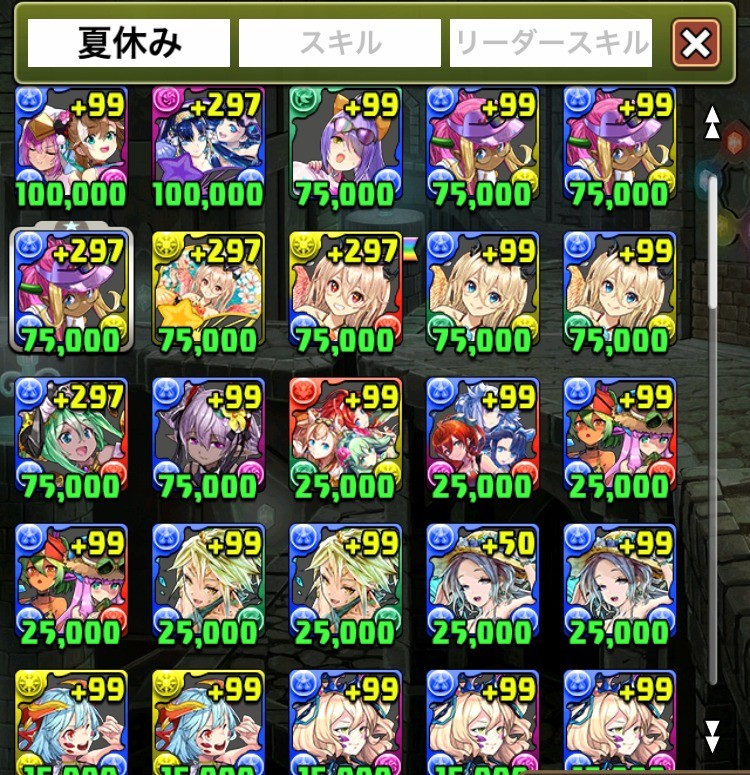This screenshot has width=750, height=775.
Task: Select the +99 monster worth 100,000
Action: pos(71,145)
